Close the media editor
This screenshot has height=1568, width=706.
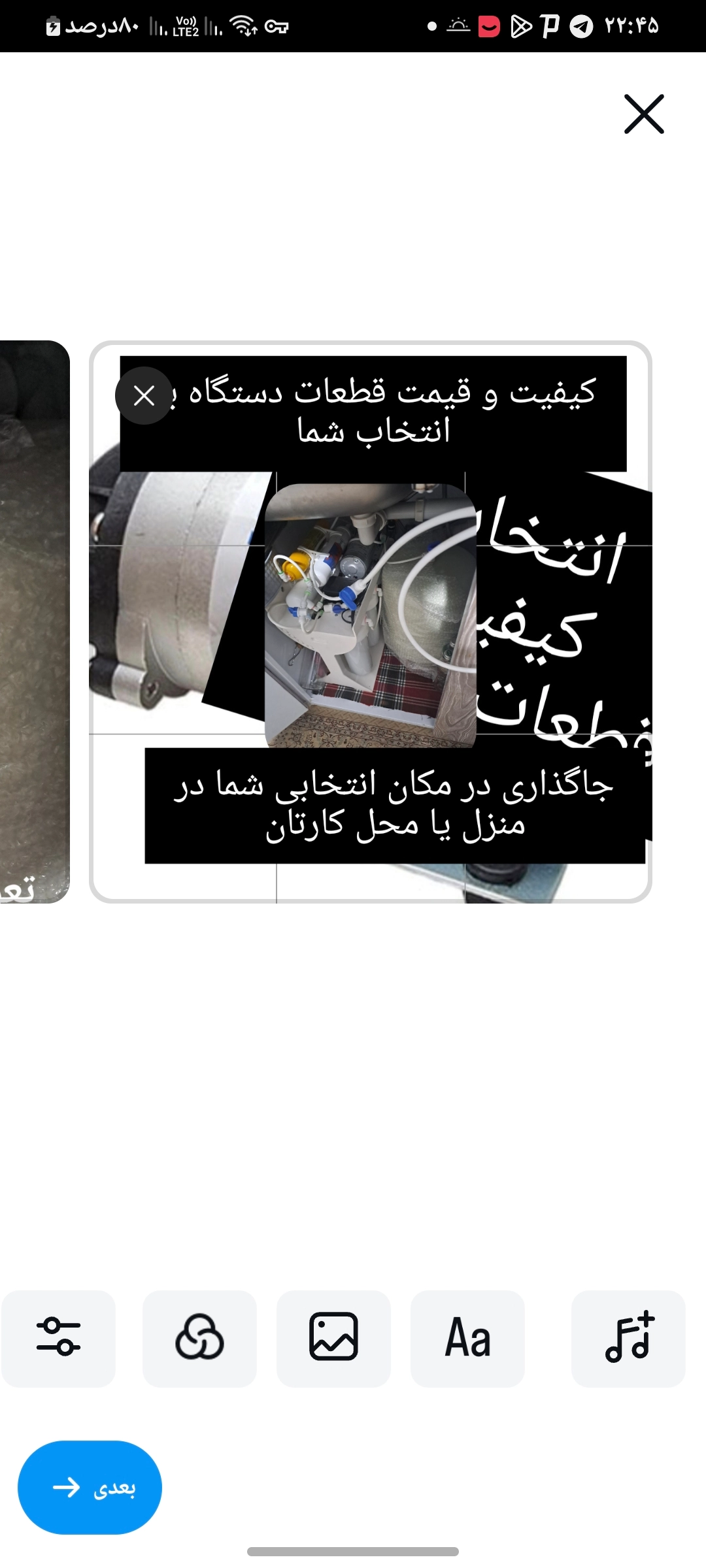pos(644,114)
